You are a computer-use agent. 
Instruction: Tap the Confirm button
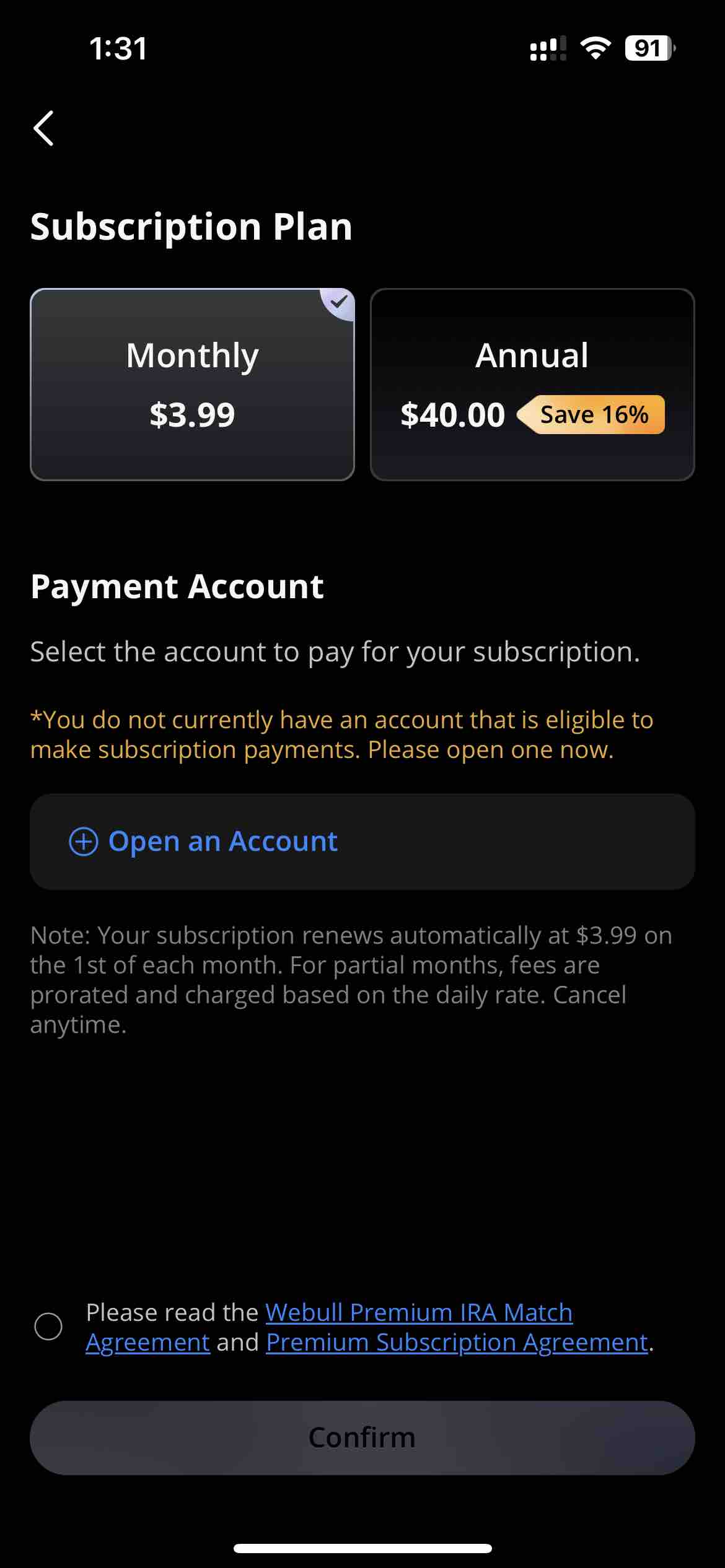pos(362,1438)
